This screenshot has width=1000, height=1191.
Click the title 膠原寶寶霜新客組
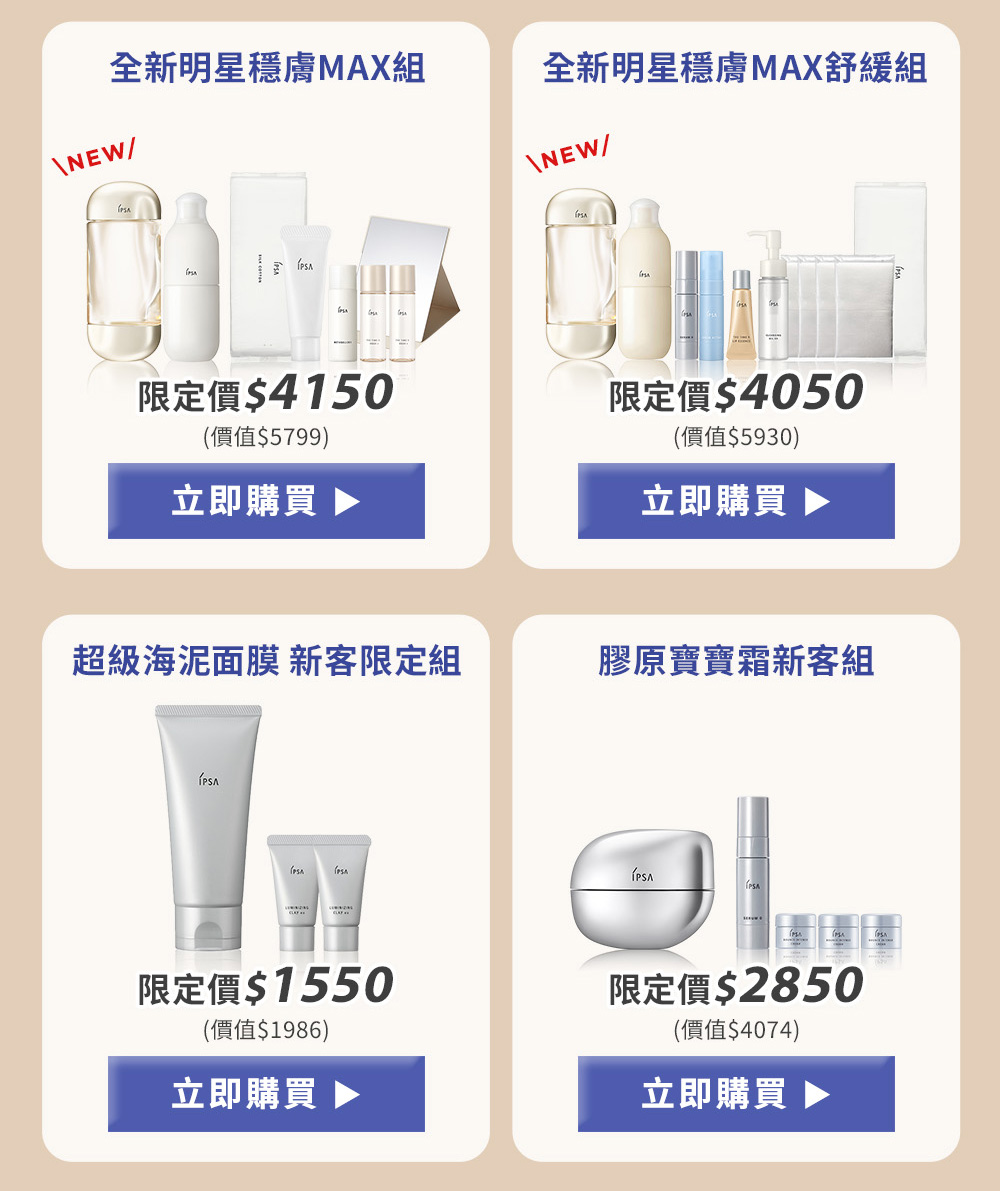[x=736, y=660]
